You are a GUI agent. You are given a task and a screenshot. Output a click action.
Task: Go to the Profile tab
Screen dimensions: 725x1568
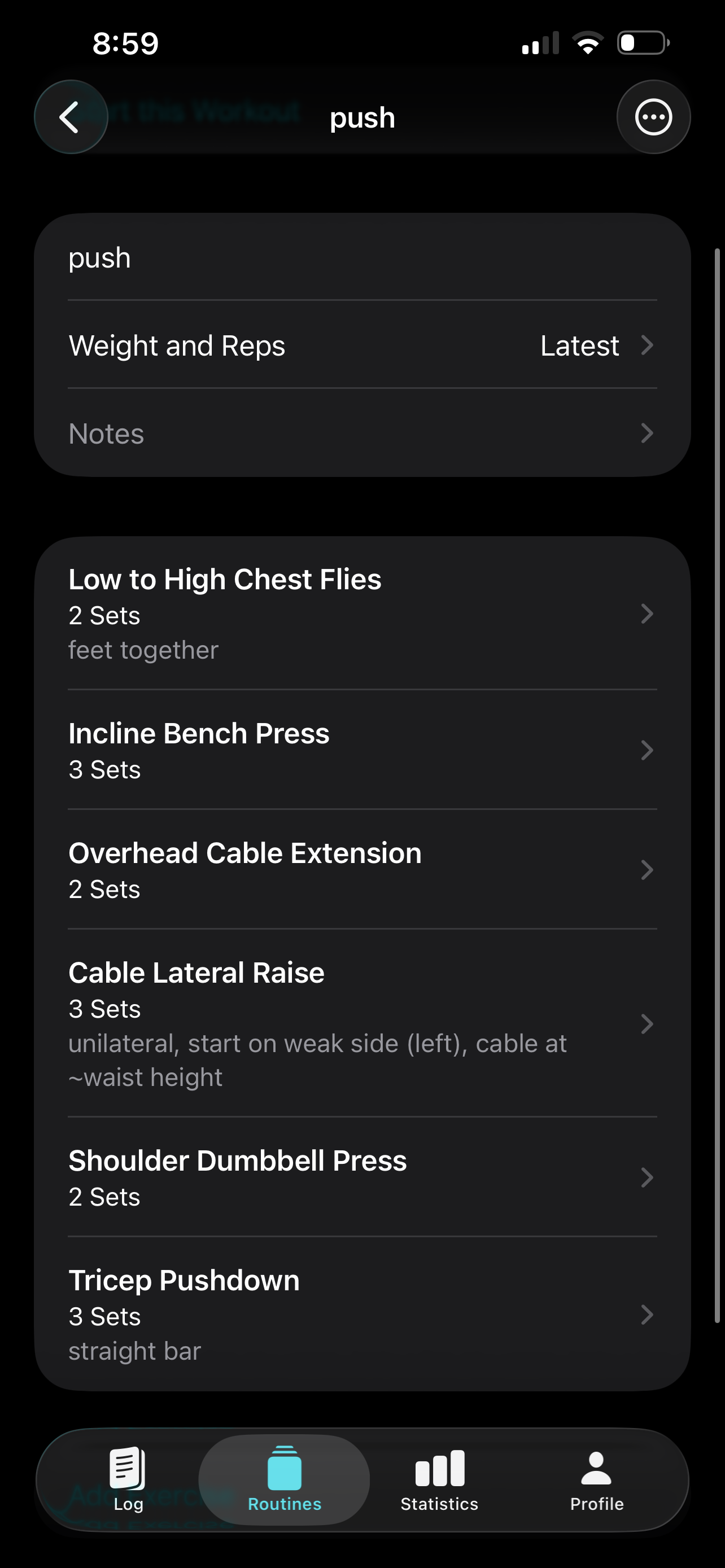(x=596, y=1479)
